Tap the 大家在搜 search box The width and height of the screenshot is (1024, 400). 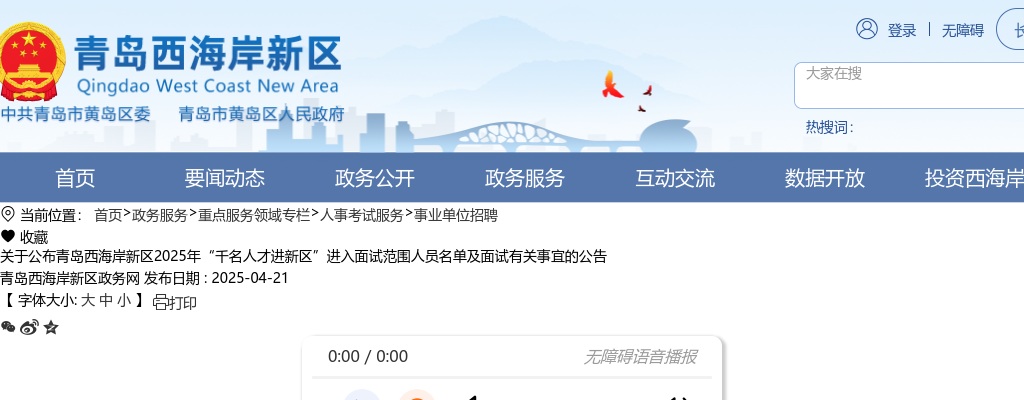905,85
